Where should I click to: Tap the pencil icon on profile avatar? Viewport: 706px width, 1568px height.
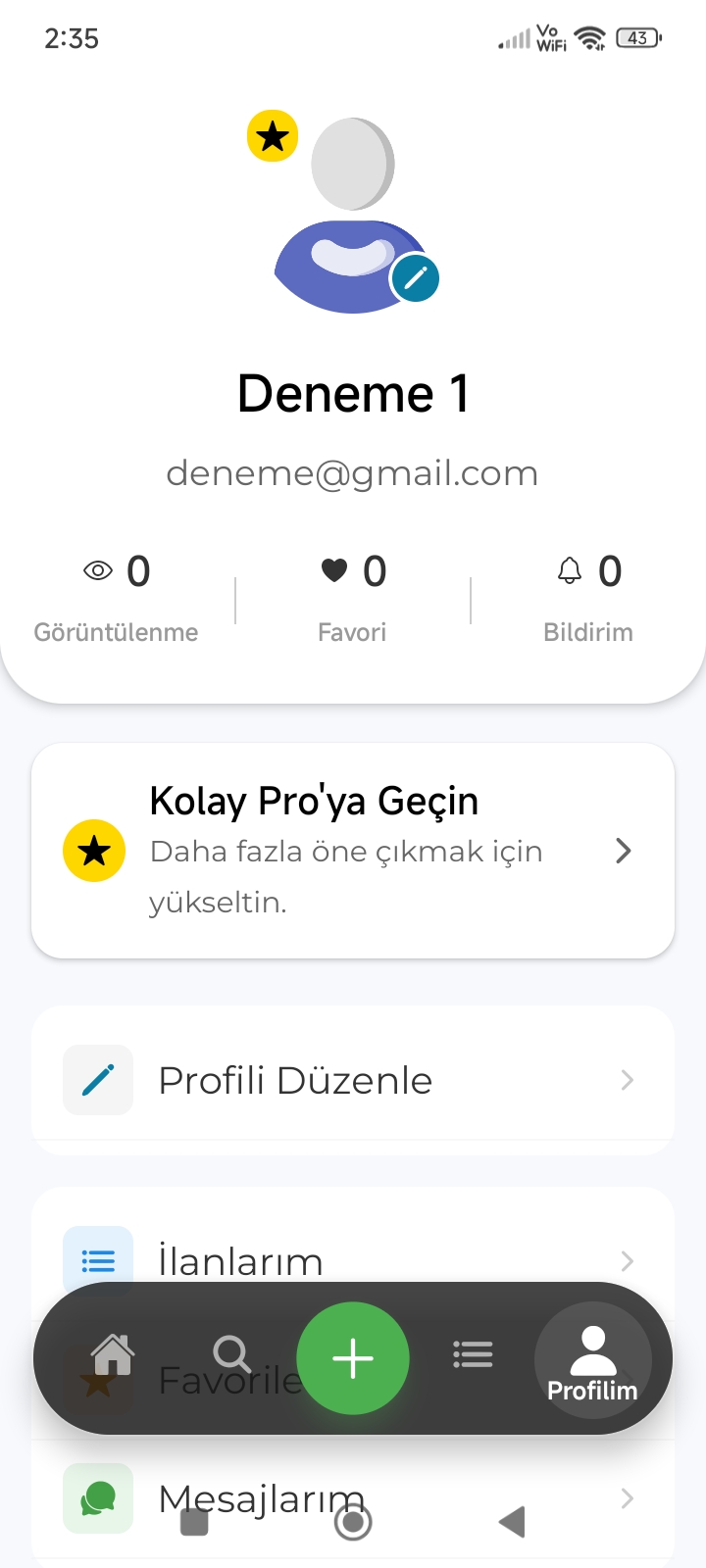[x=416, y=277]
